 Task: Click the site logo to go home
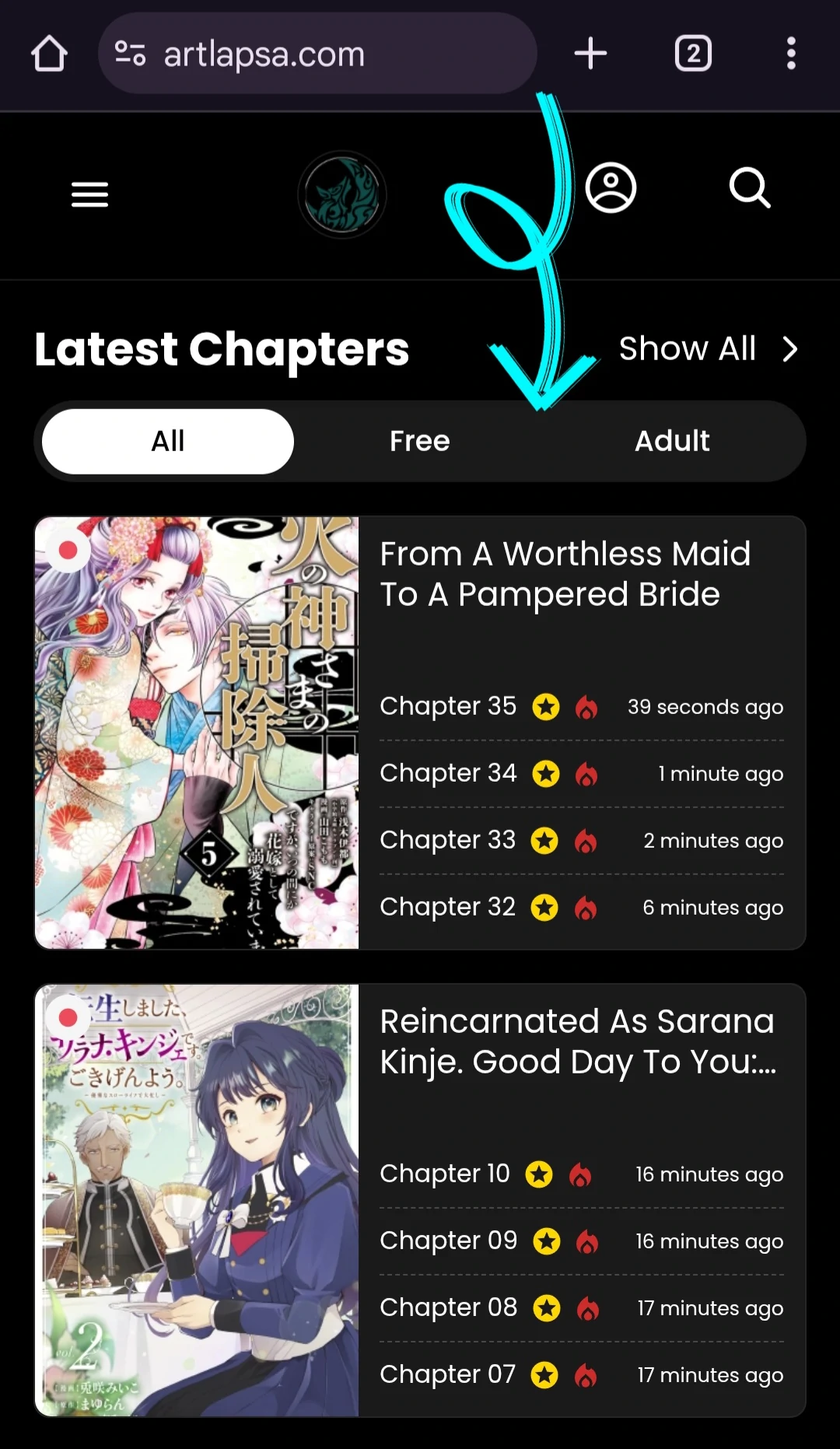coord(342,194)
